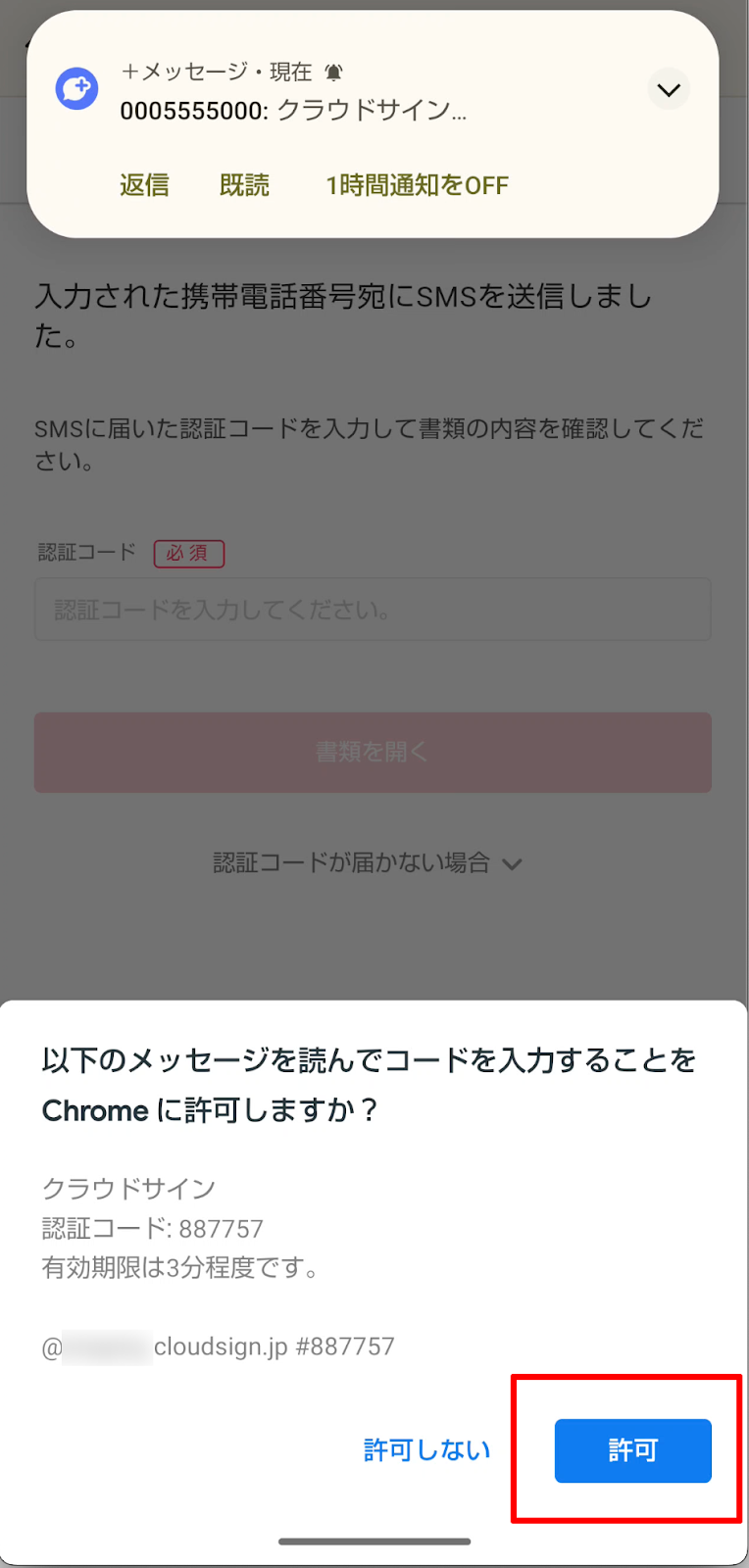Choose 許可しない to deny permission
This screenshot has width=749, height=1568.
[427, 1450]
